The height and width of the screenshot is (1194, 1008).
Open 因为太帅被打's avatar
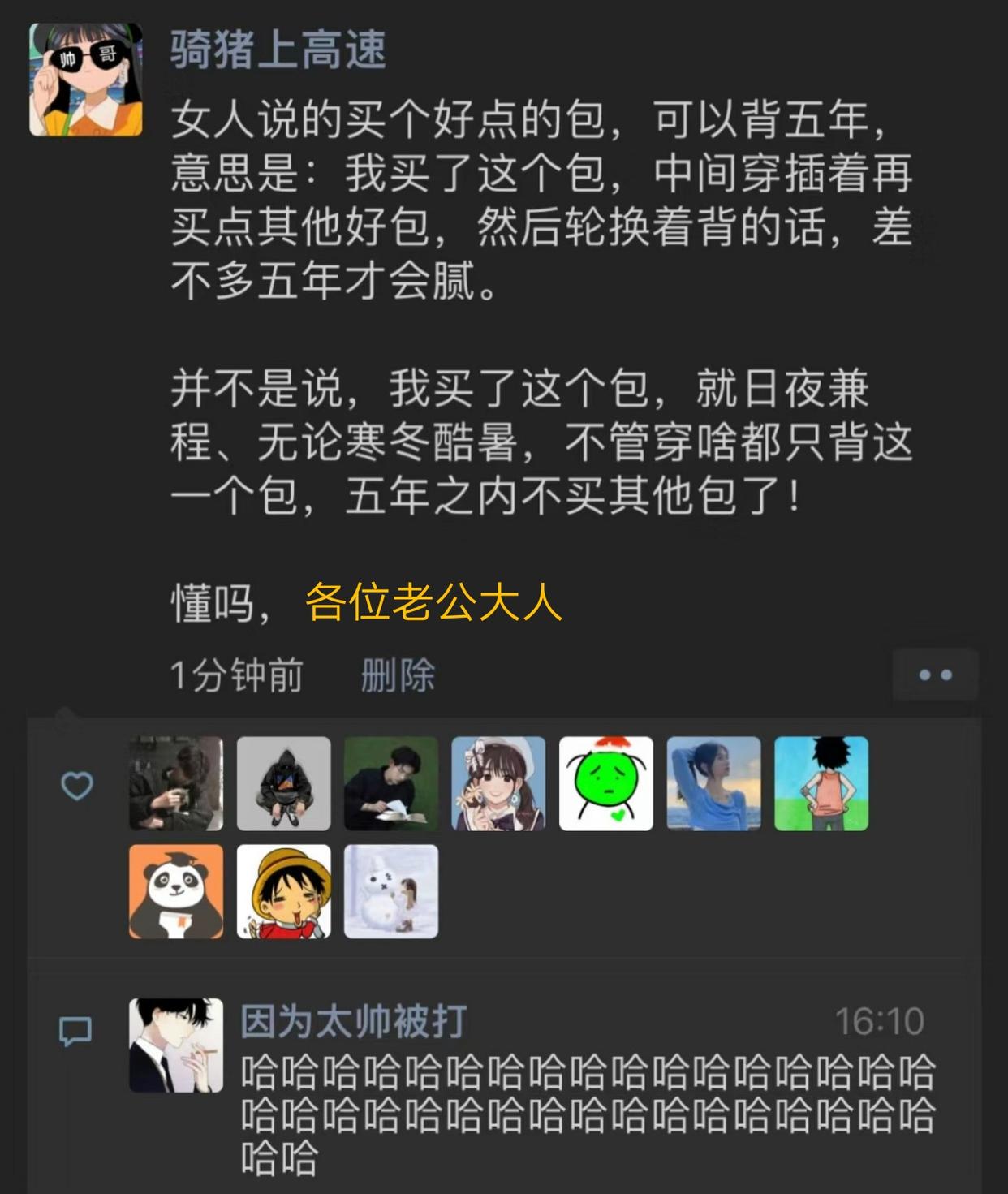[x=176, y=1045]
